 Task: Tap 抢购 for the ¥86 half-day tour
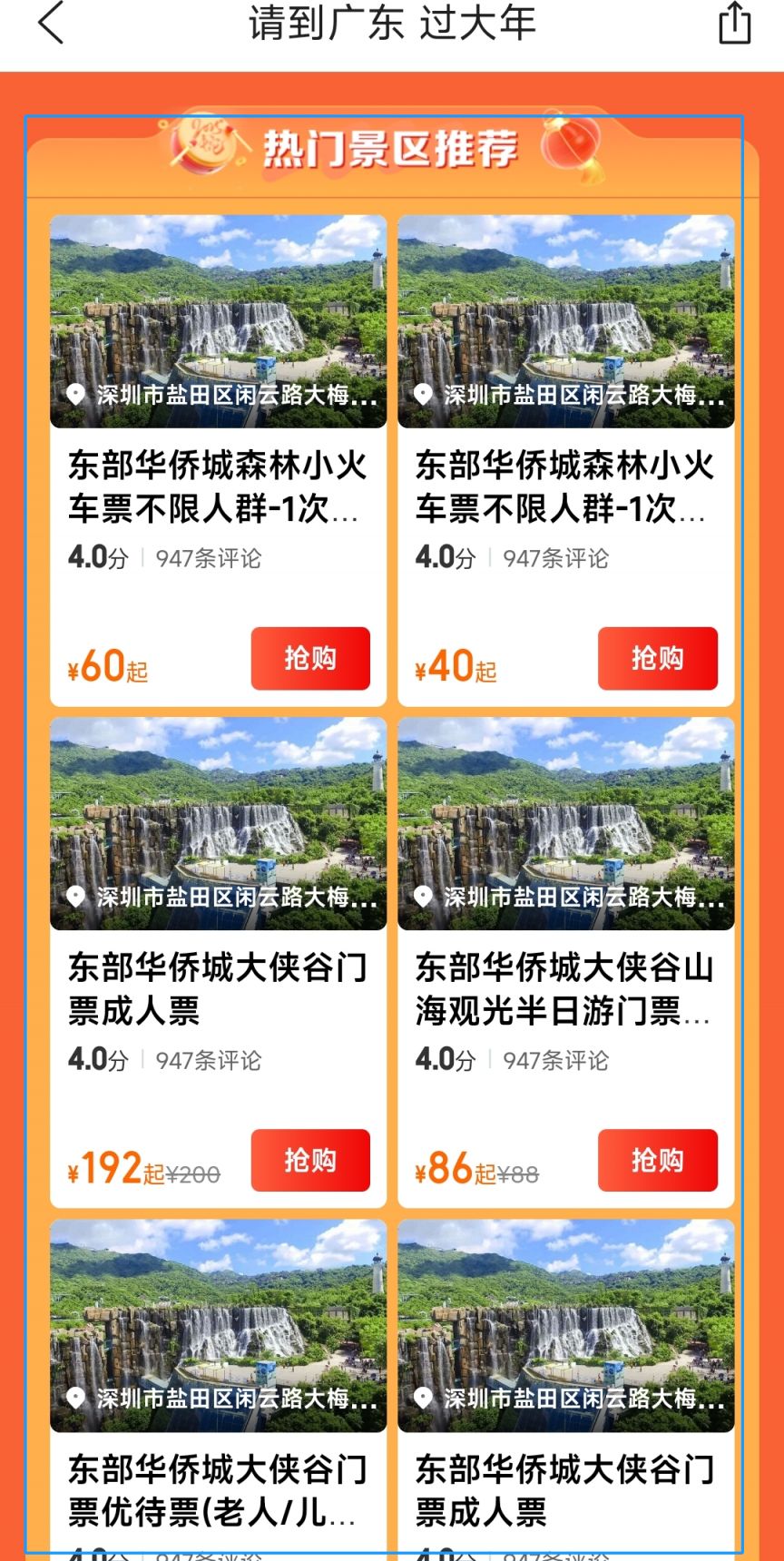coord(657,1160)
